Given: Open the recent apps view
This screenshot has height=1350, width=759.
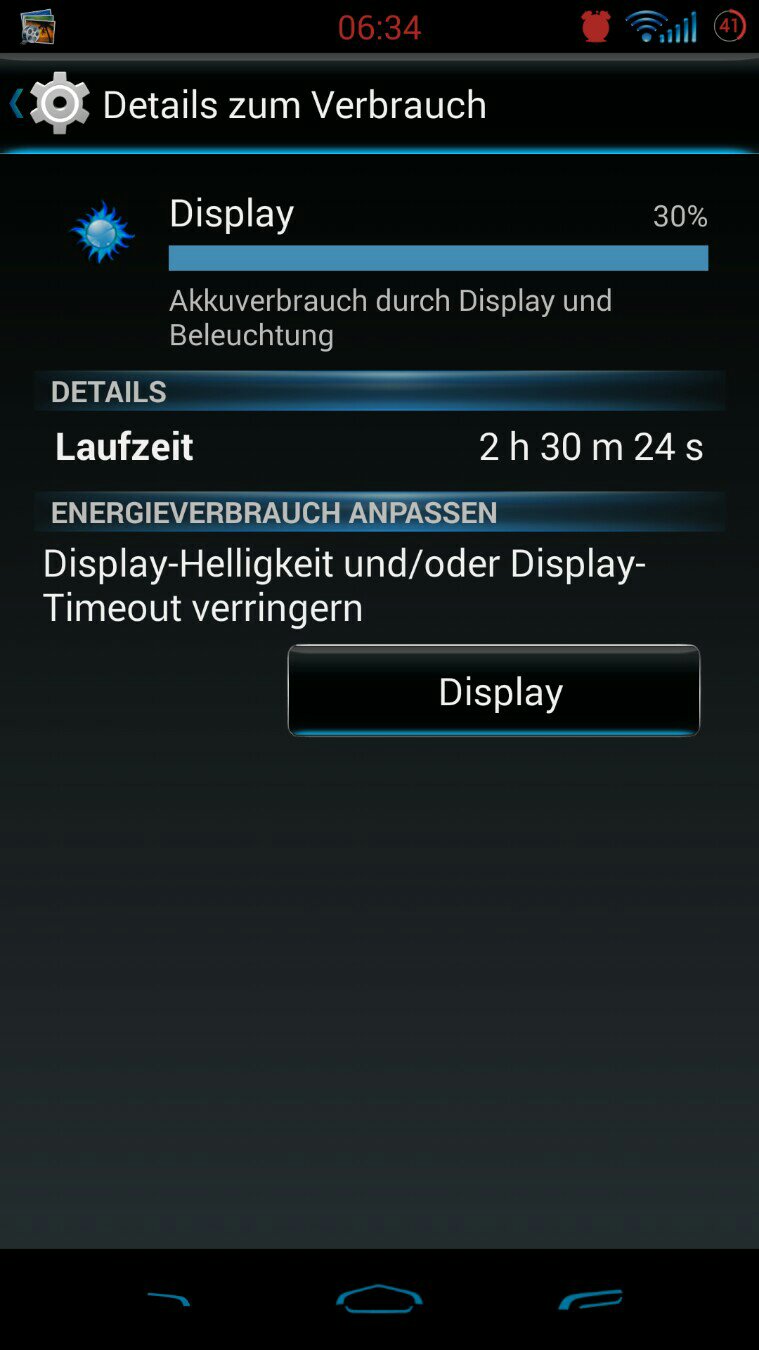Looking at the screenshot, I should point(590,1299).
